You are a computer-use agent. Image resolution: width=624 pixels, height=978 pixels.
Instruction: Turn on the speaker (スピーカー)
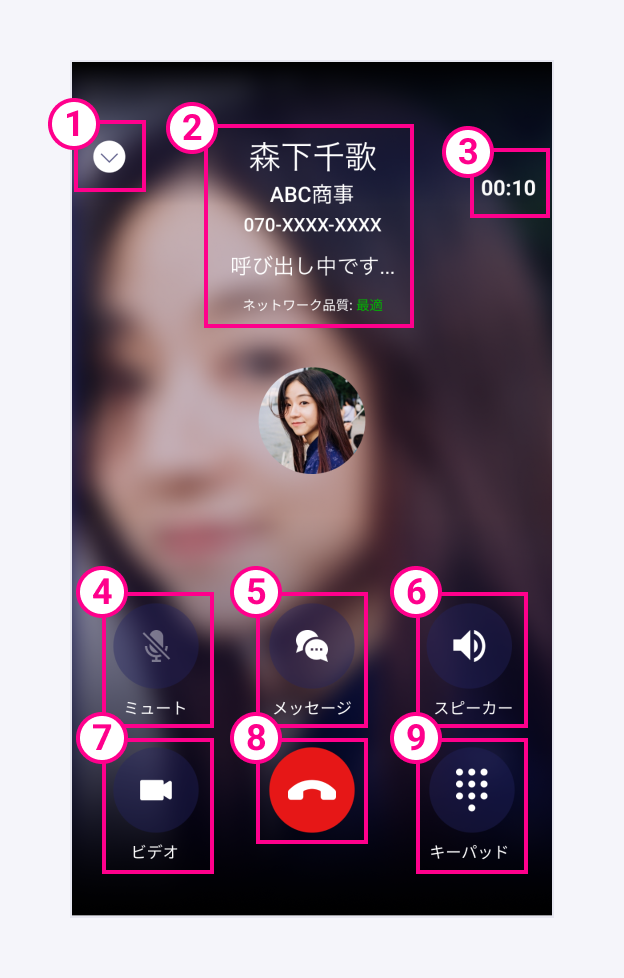click(x=470, y=647)
